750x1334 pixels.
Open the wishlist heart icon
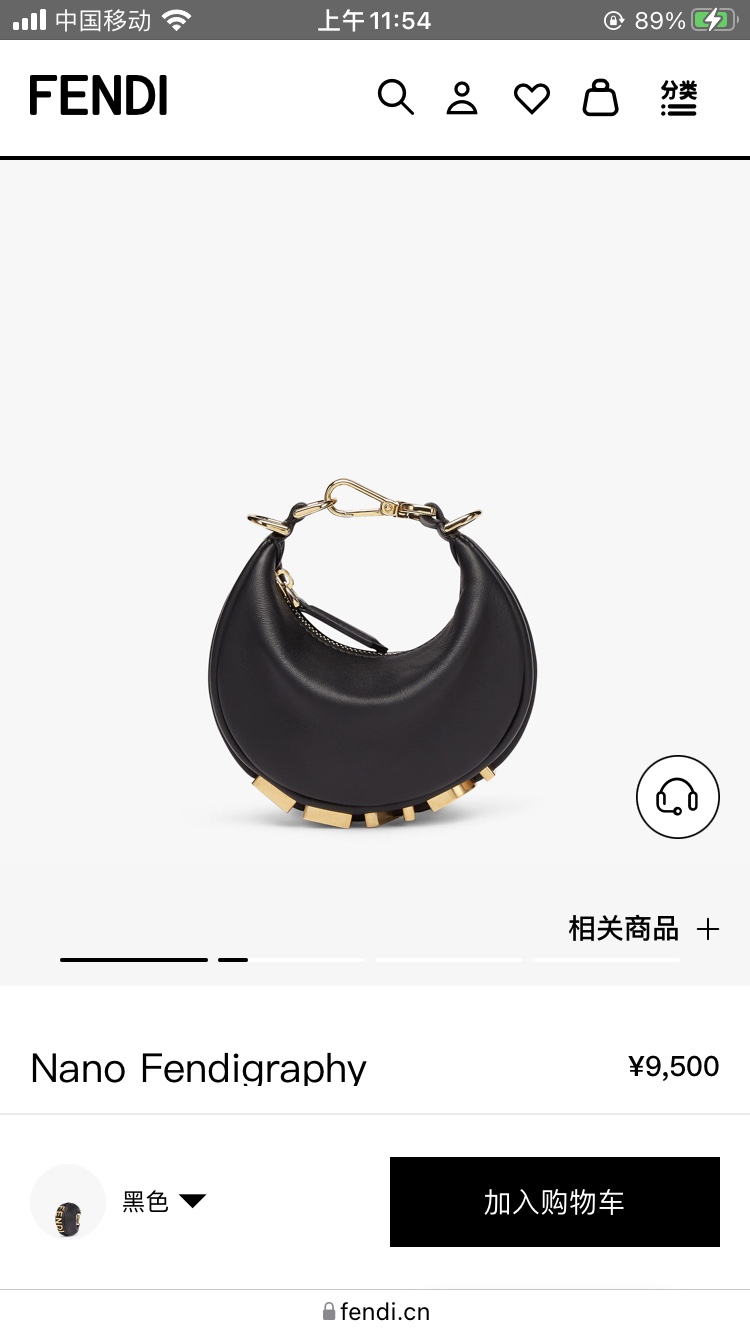[532, 98]
